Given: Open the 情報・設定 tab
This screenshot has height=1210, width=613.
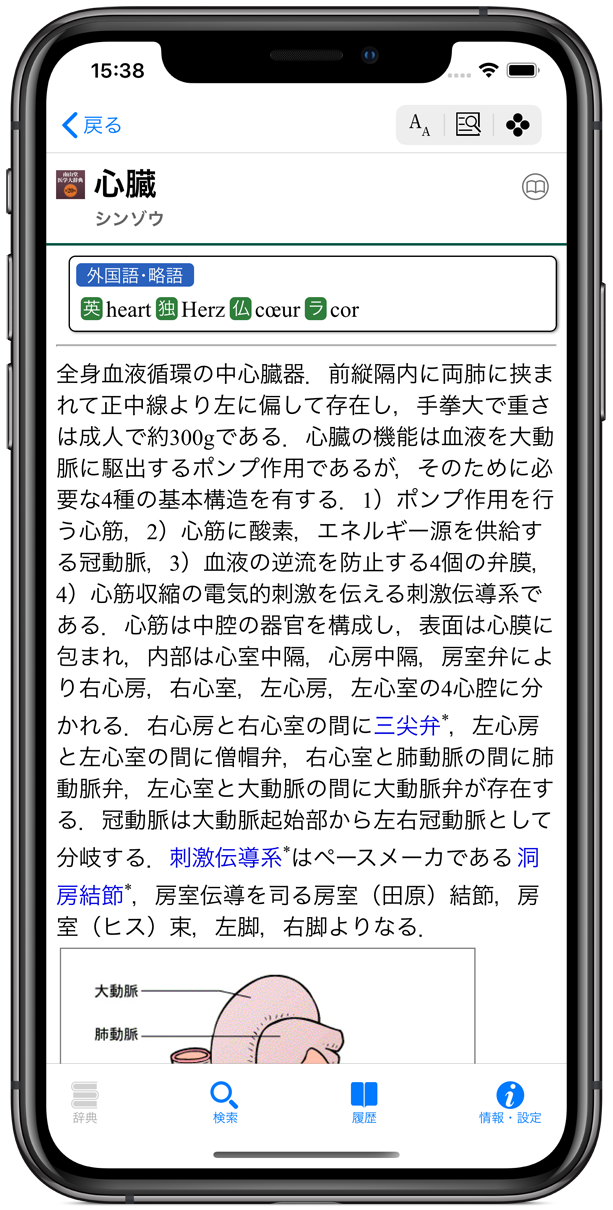Looking at the screenshot, I should 510,1102.
